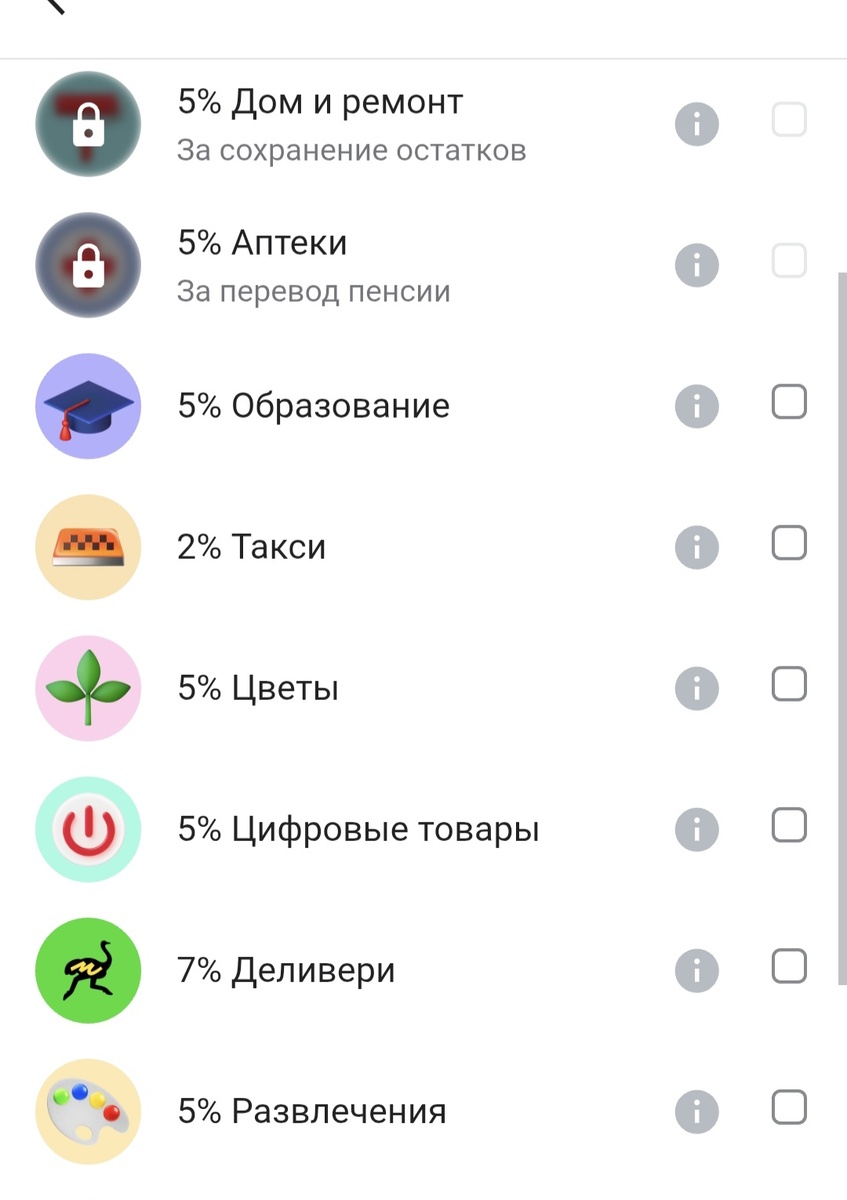Open info about Деливери cashback
This screenshot has width=847, height=1200.
697,969
